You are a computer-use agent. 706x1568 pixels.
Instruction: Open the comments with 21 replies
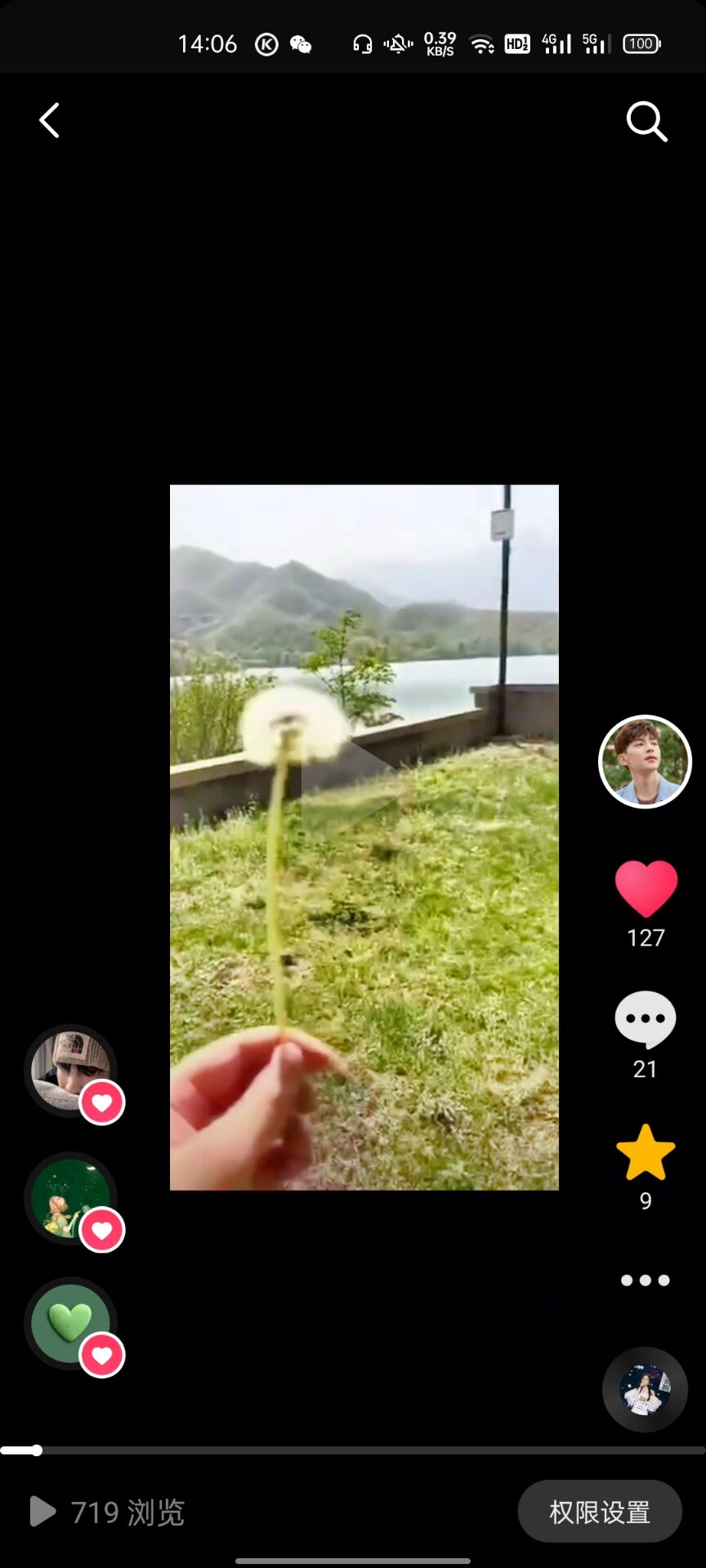tap(646, 1020)
